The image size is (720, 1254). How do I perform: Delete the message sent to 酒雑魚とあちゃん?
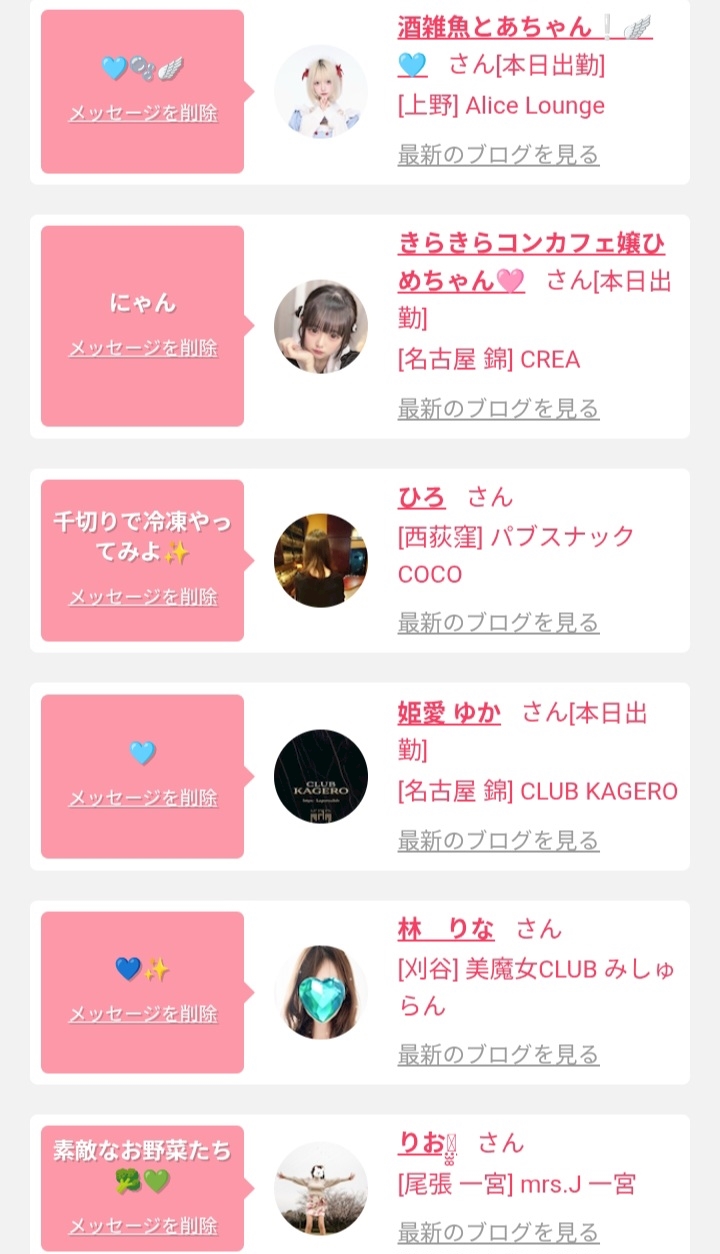tap(143, 113)
